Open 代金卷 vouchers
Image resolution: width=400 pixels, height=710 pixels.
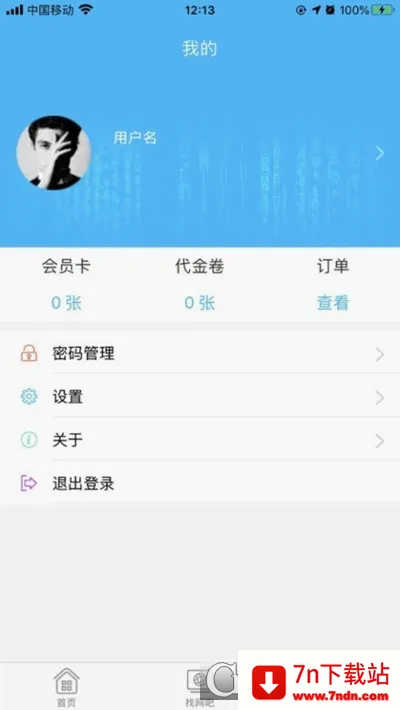199,284
